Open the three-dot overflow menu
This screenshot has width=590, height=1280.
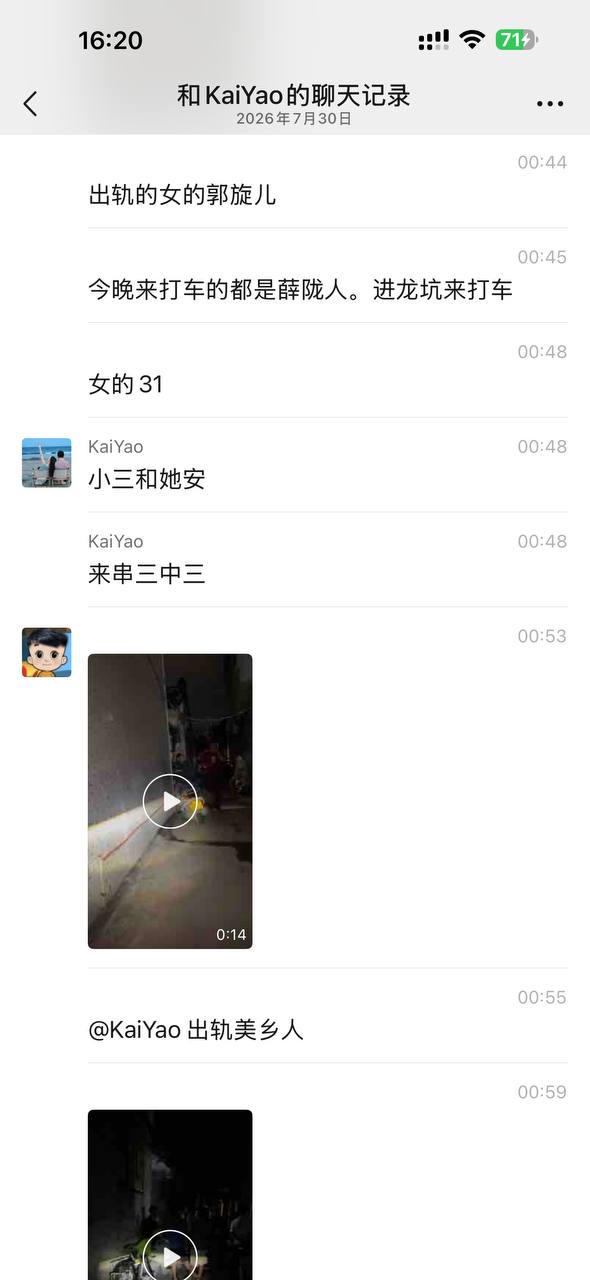pyautogui.click(x=550, y=104)
